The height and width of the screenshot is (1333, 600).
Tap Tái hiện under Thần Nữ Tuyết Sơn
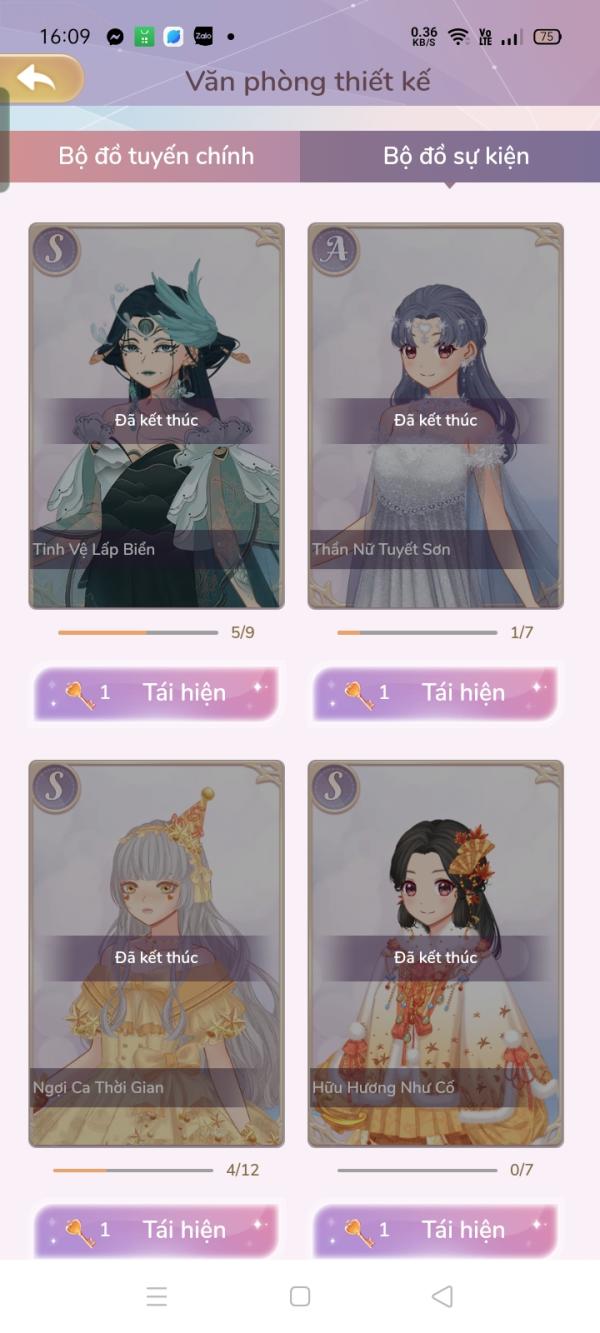point(435,693)
